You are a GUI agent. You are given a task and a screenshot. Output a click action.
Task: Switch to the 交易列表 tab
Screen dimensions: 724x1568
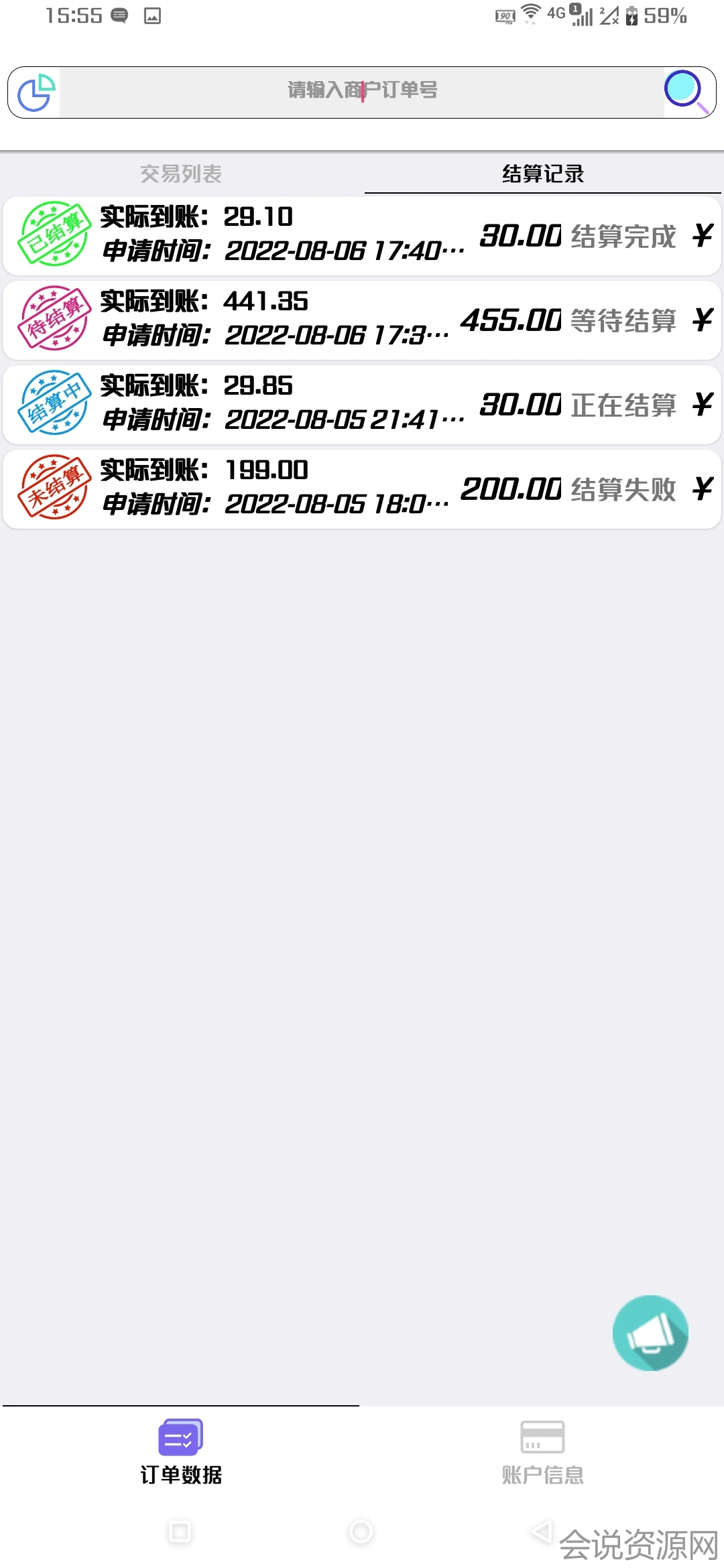pos(181,174)
